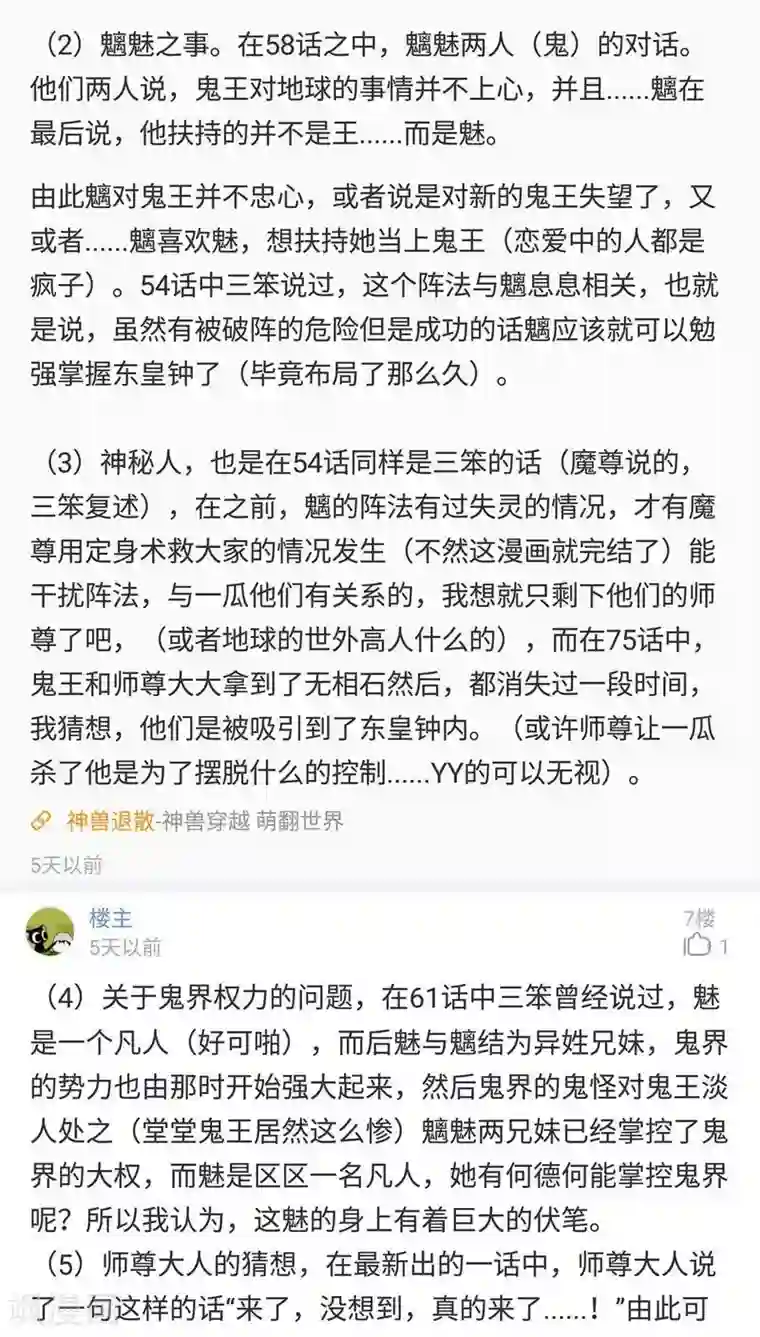Open the 楼主 username profile
Screen dimensions: 760x1337
[x=110, y=918]
